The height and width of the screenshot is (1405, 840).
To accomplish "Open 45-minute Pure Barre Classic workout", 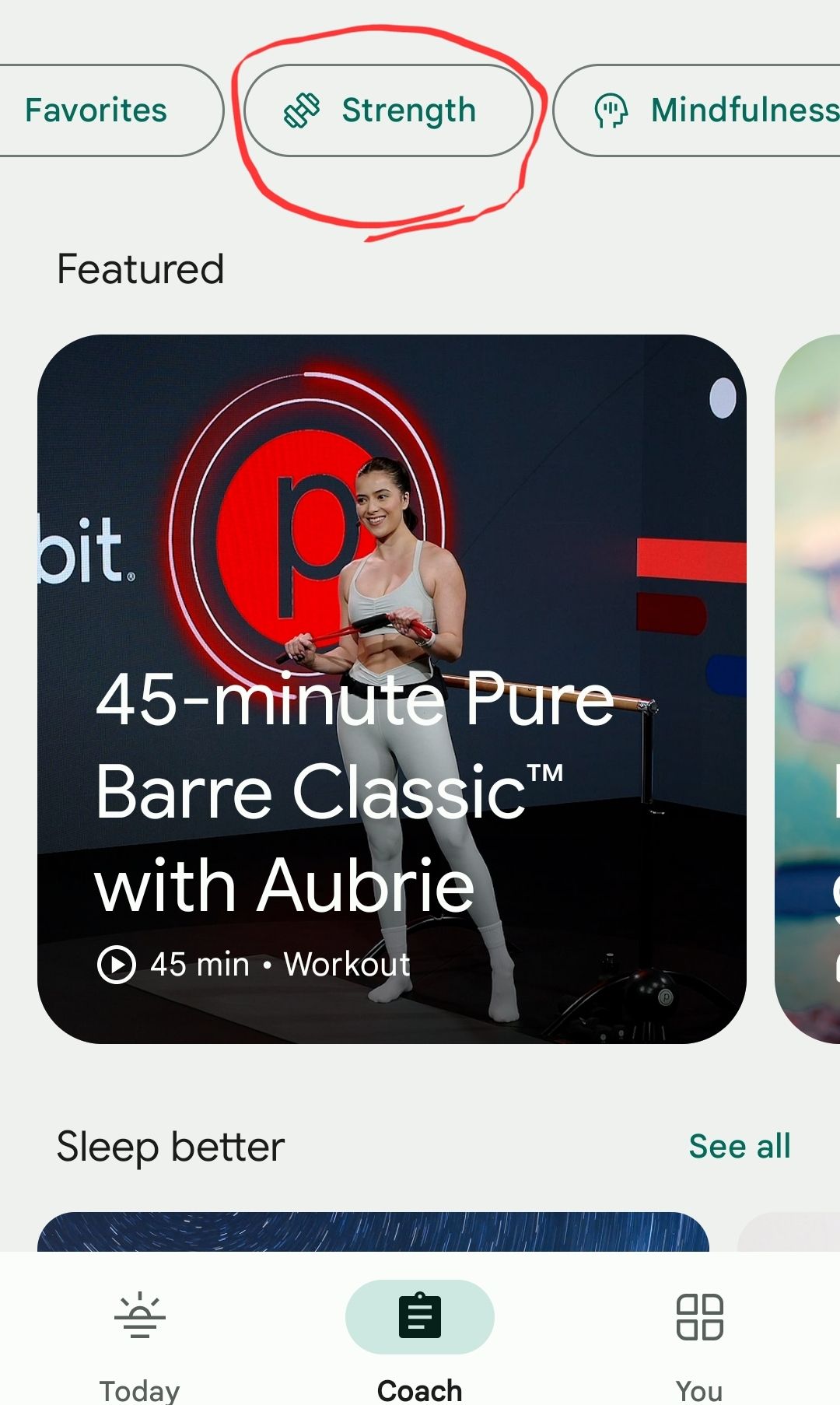I will pyautogui.click(x=391, y=688).
